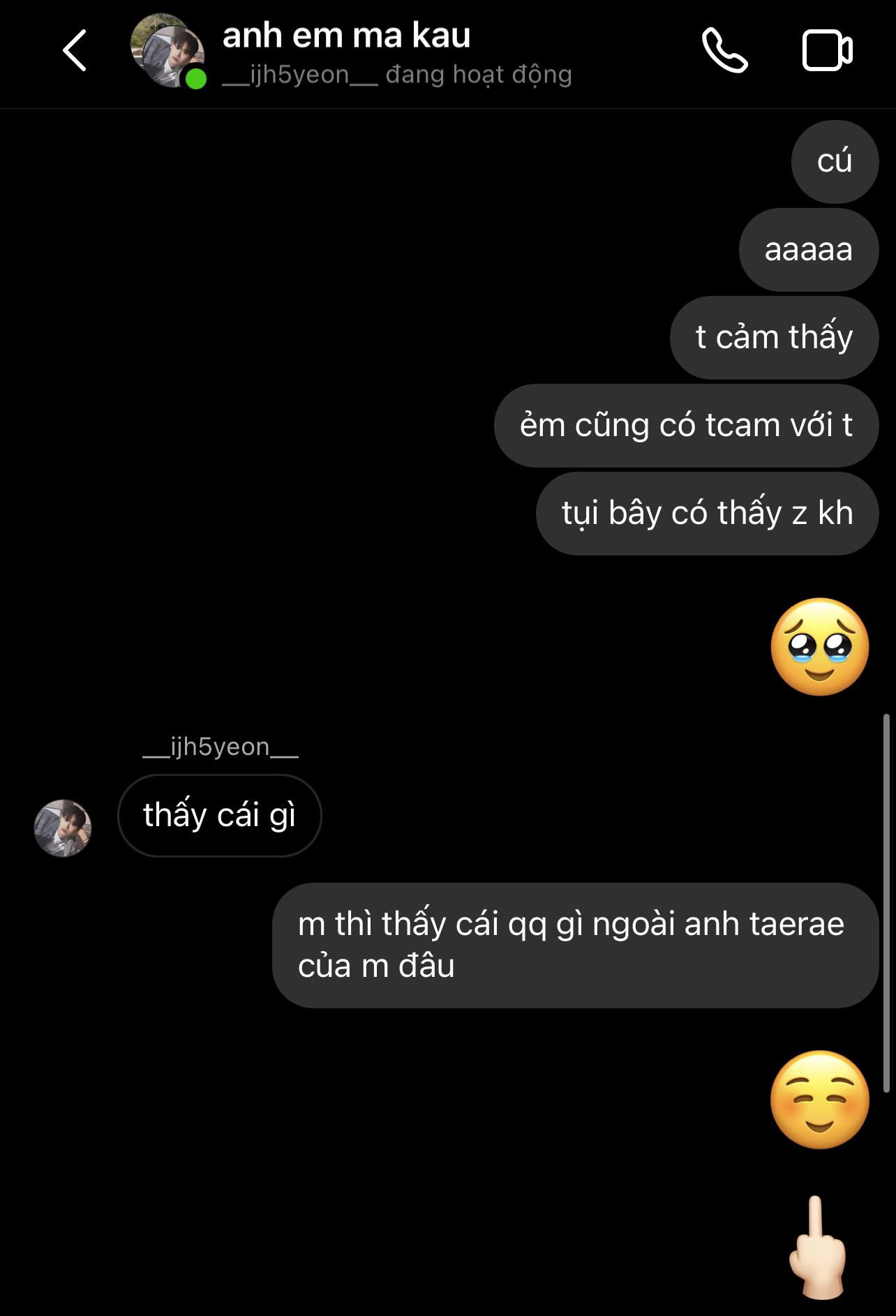
Task: Start a video call in this chat
Action: pos(827,50)
